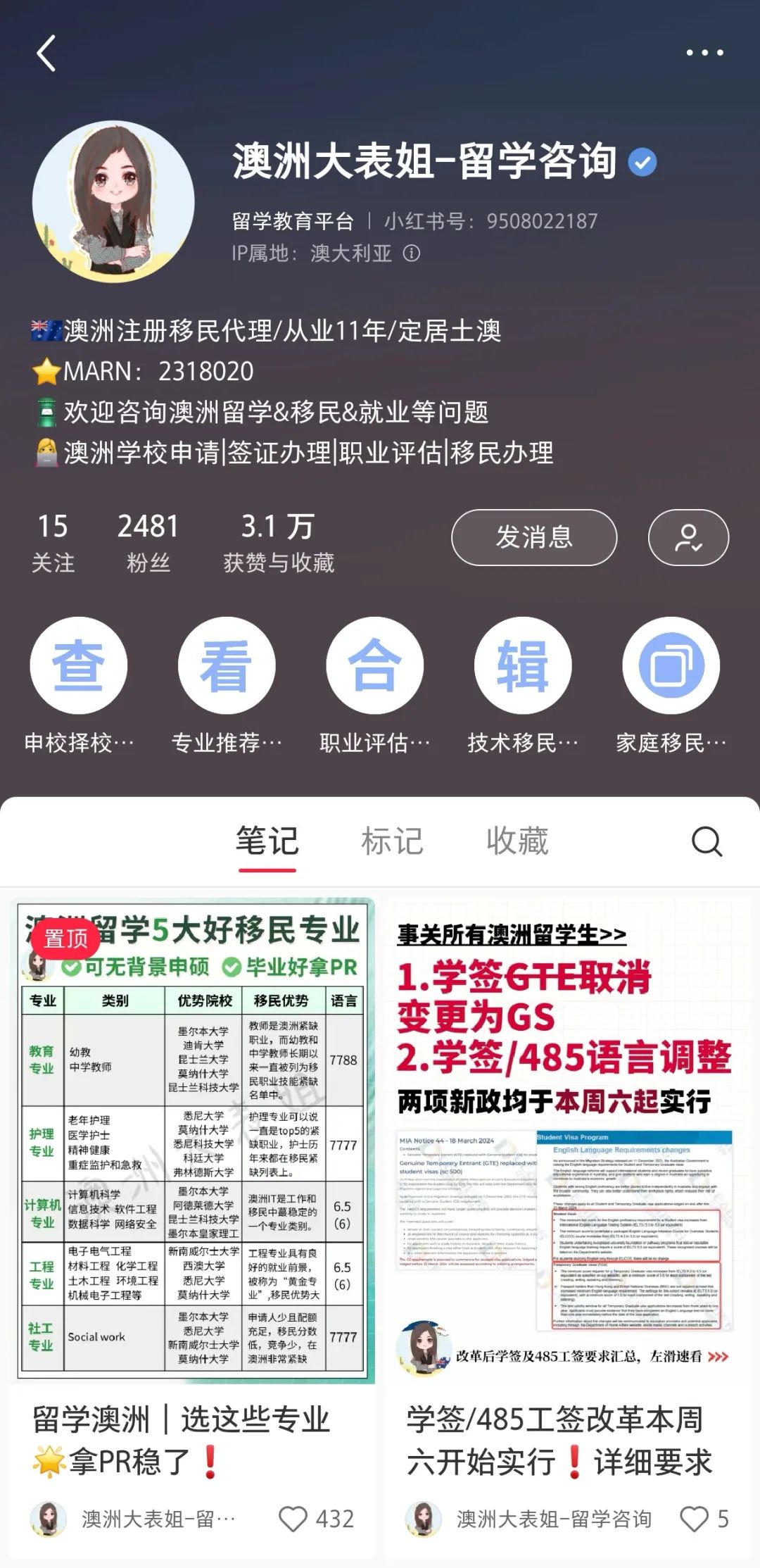Screen dimensions: 760x1568
Task: View the 粉丝 followers list
Action: pos(148,542)
